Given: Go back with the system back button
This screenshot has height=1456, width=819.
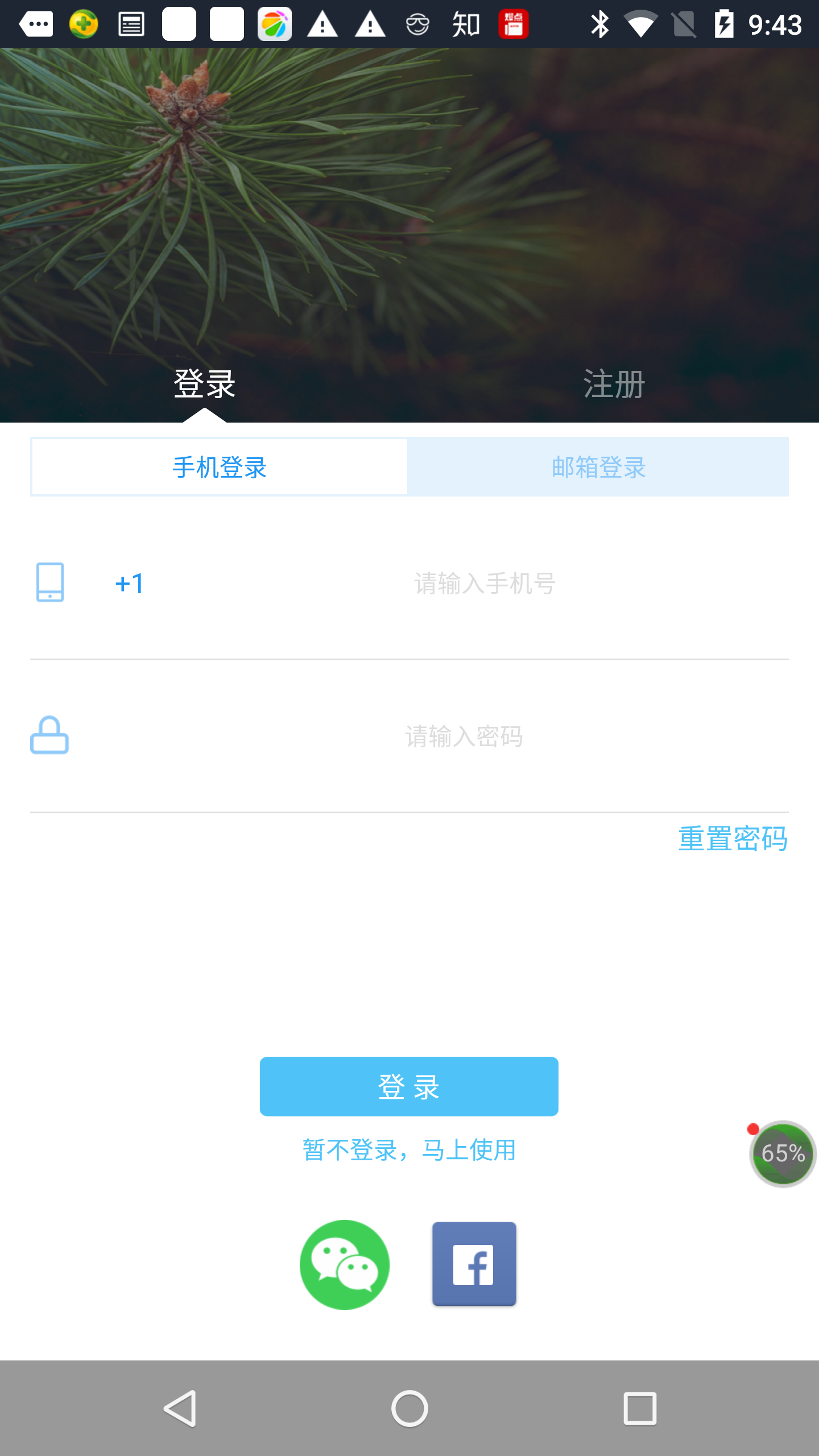Looking at the screenshot, I should click(180, 1408).
